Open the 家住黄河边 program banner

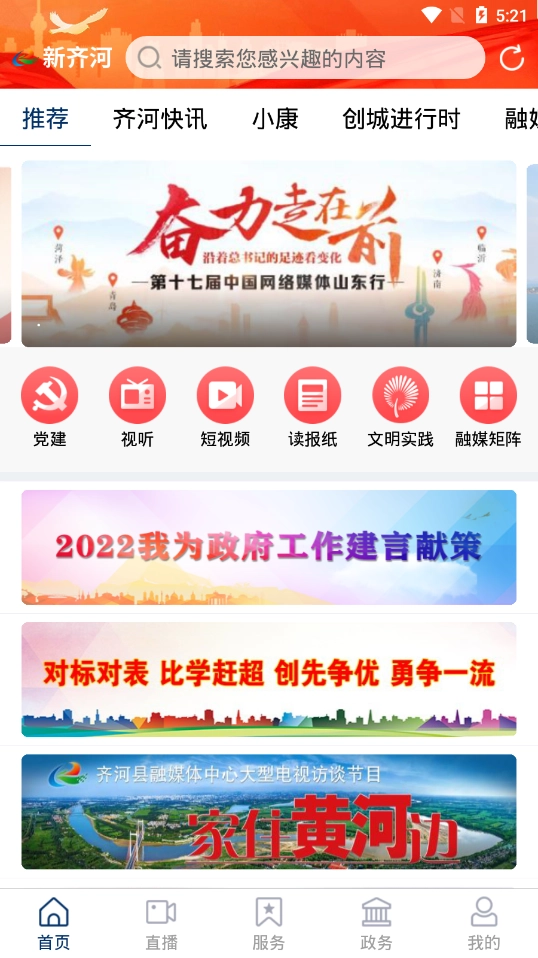click(x=269, y=811)
